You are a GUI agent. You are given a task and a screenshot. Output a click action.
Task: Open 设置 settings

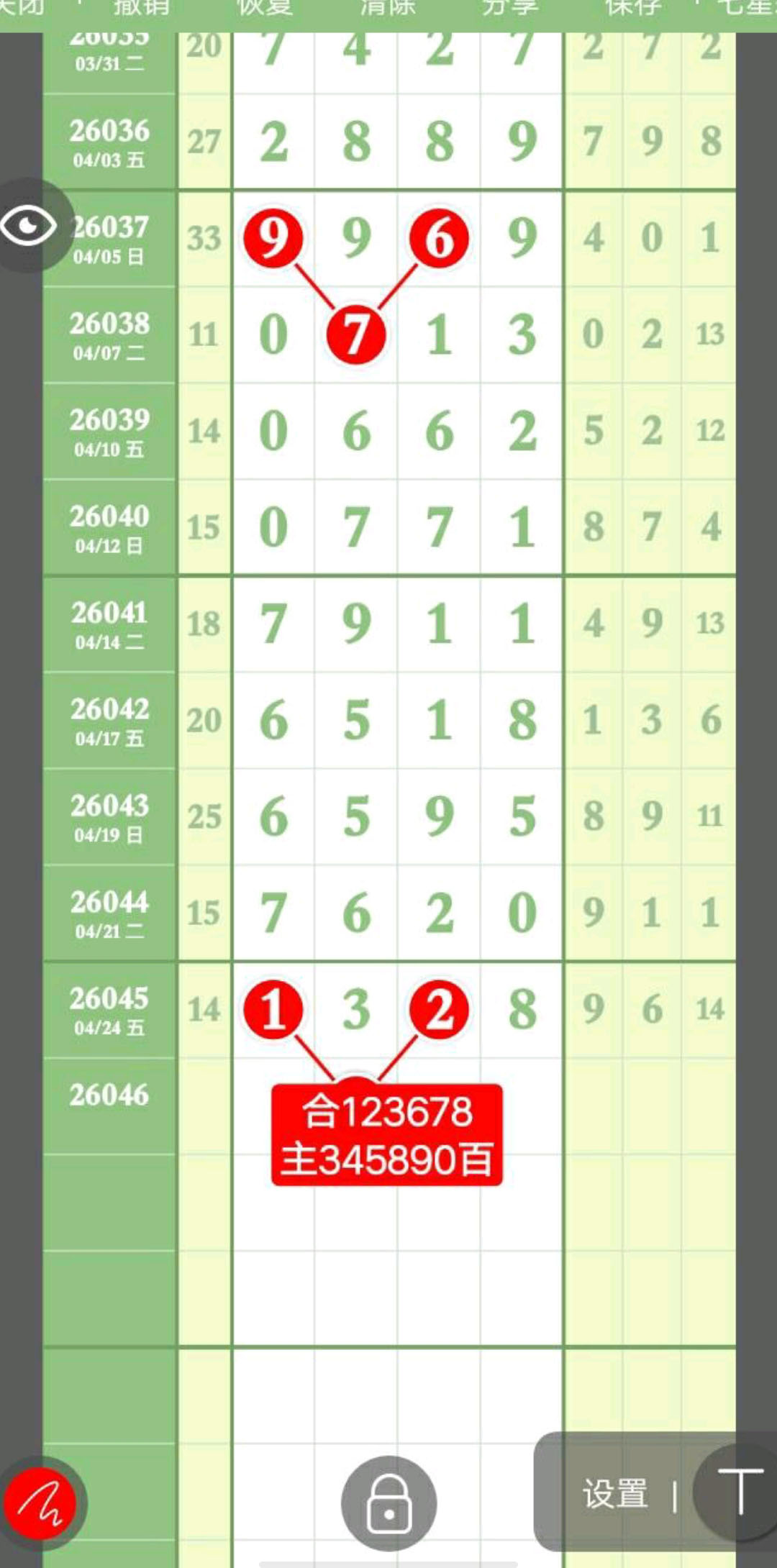pos(615,1495)
